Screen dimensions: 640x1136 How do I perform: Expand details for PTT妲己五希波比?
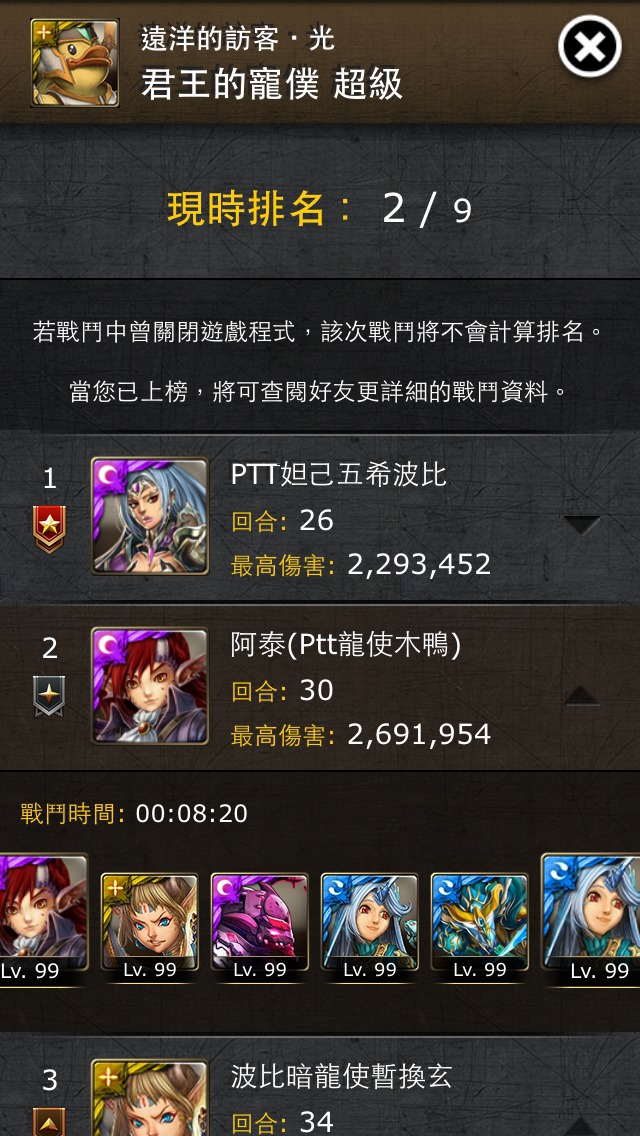[x=582, y=525]
